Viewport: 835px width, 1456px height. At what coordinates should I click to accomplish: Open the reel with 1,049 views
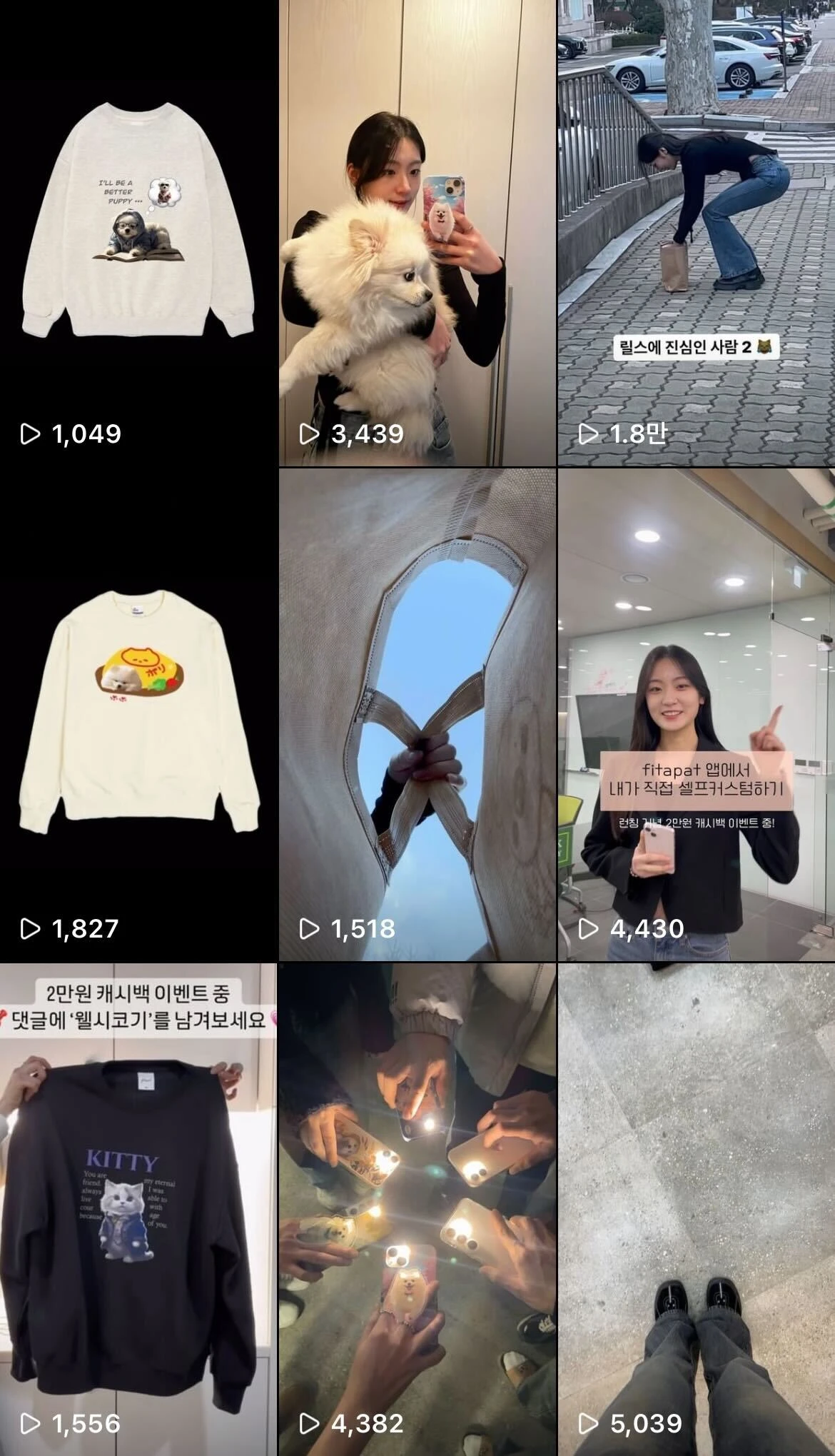click(138, 233)
